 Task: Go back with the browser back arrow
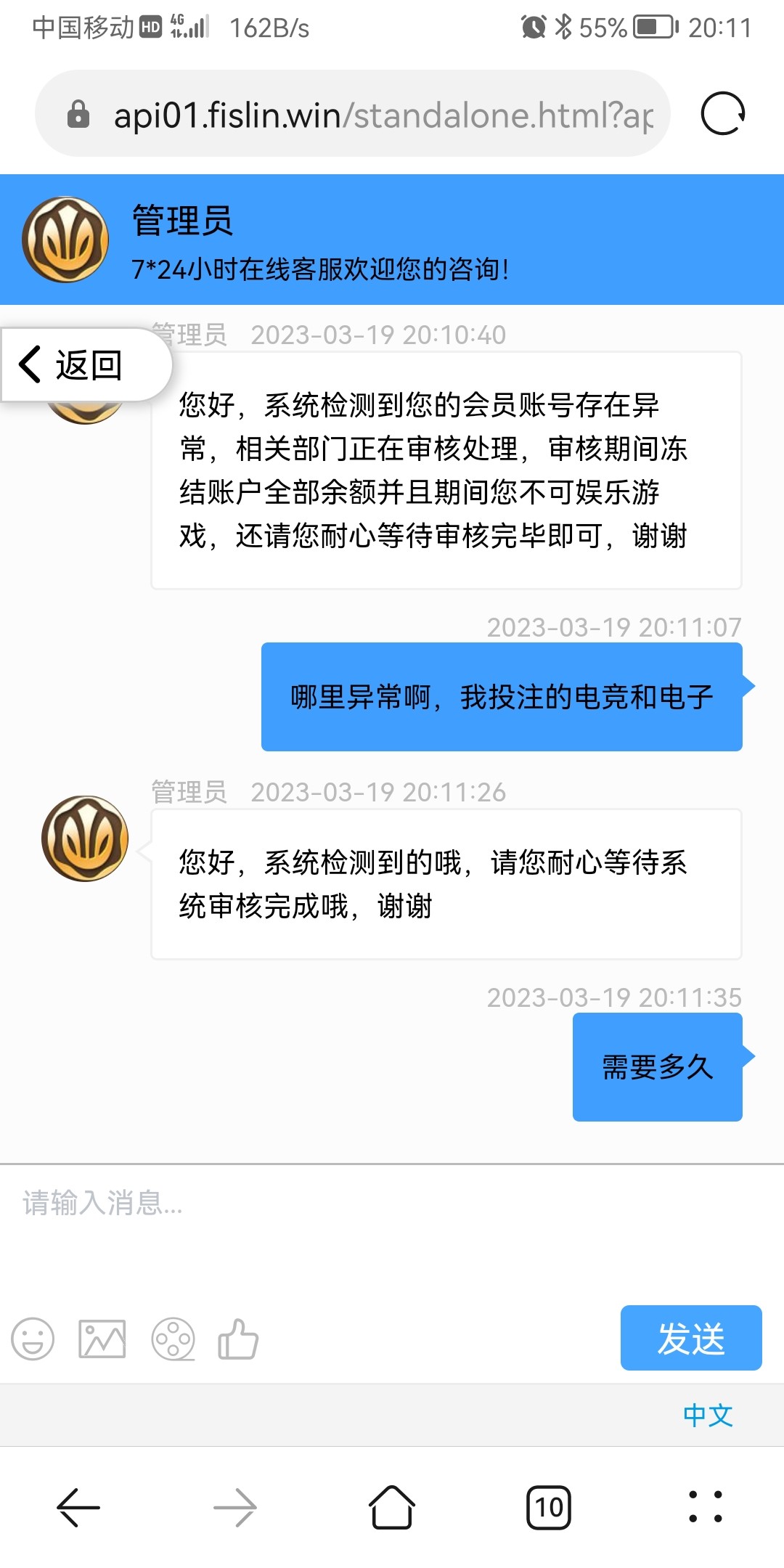(x=78, y=1508)
